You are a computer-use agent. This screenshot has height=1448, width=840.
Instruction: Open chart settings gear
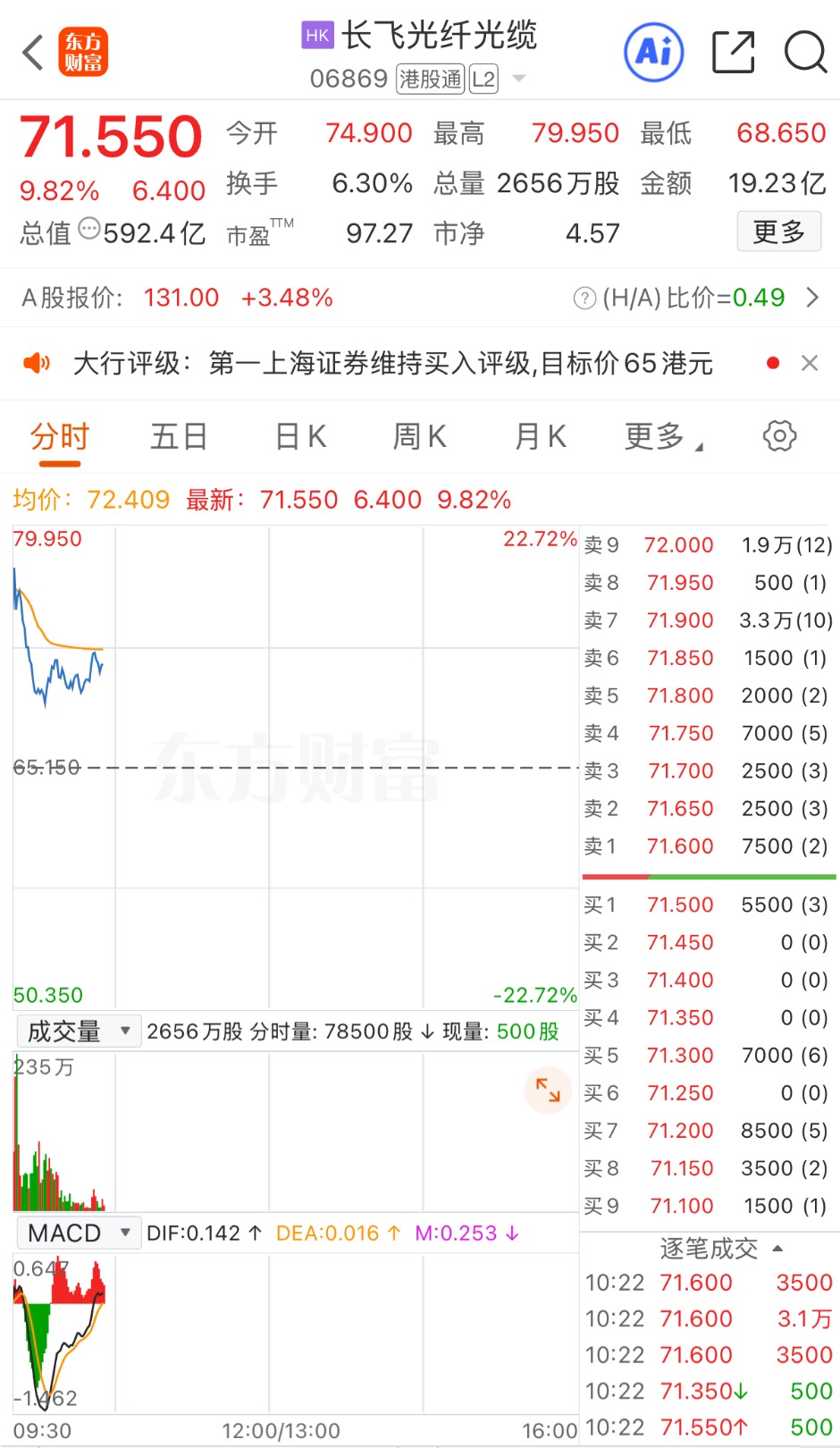coord(779,436)
